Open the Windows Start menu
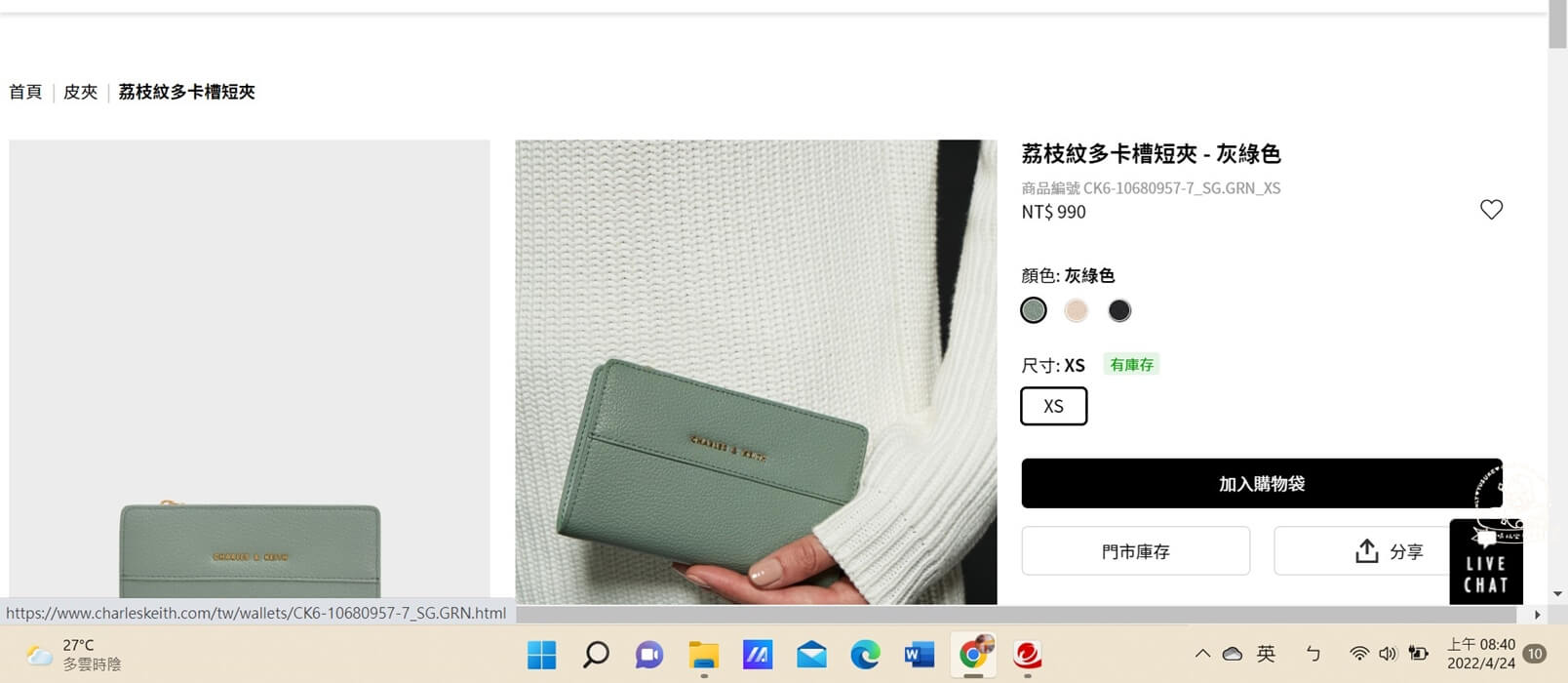Viewport: 1568px width, 683px height. [541, 655]
